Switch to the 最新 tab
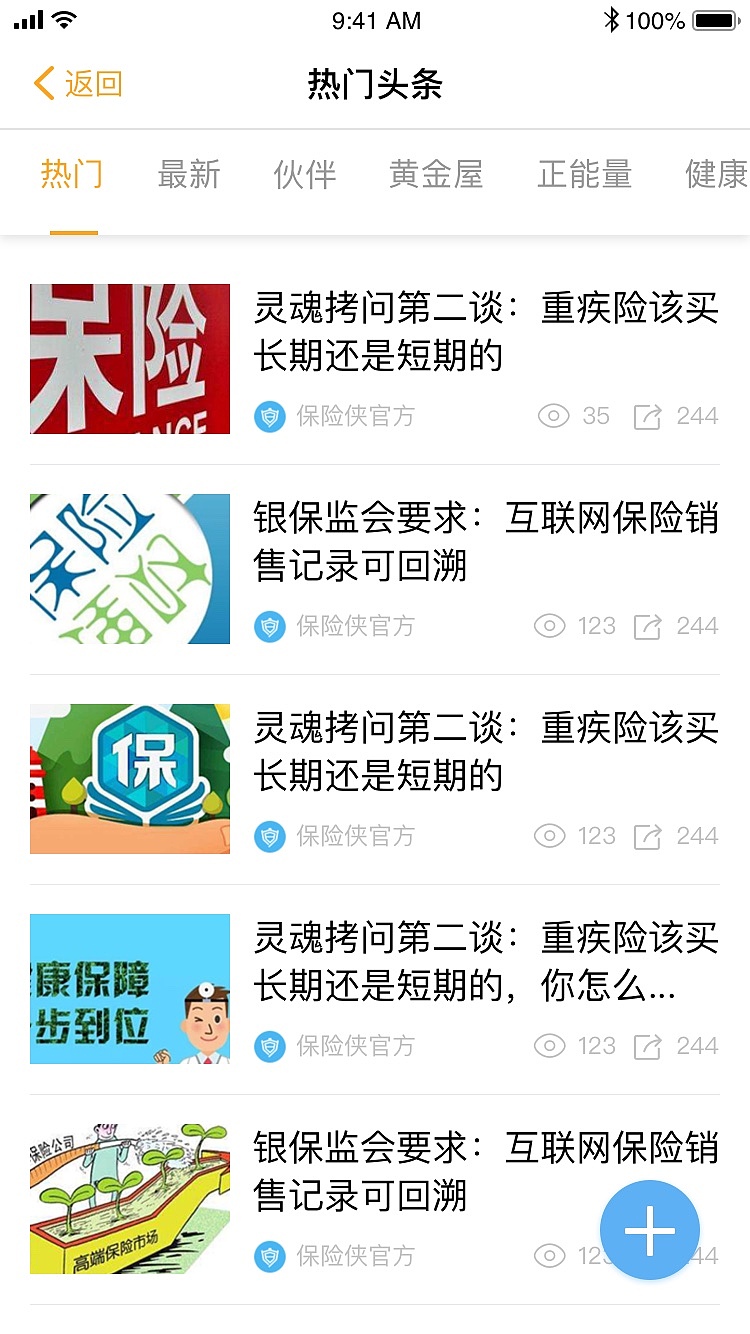 click(190, 174)
